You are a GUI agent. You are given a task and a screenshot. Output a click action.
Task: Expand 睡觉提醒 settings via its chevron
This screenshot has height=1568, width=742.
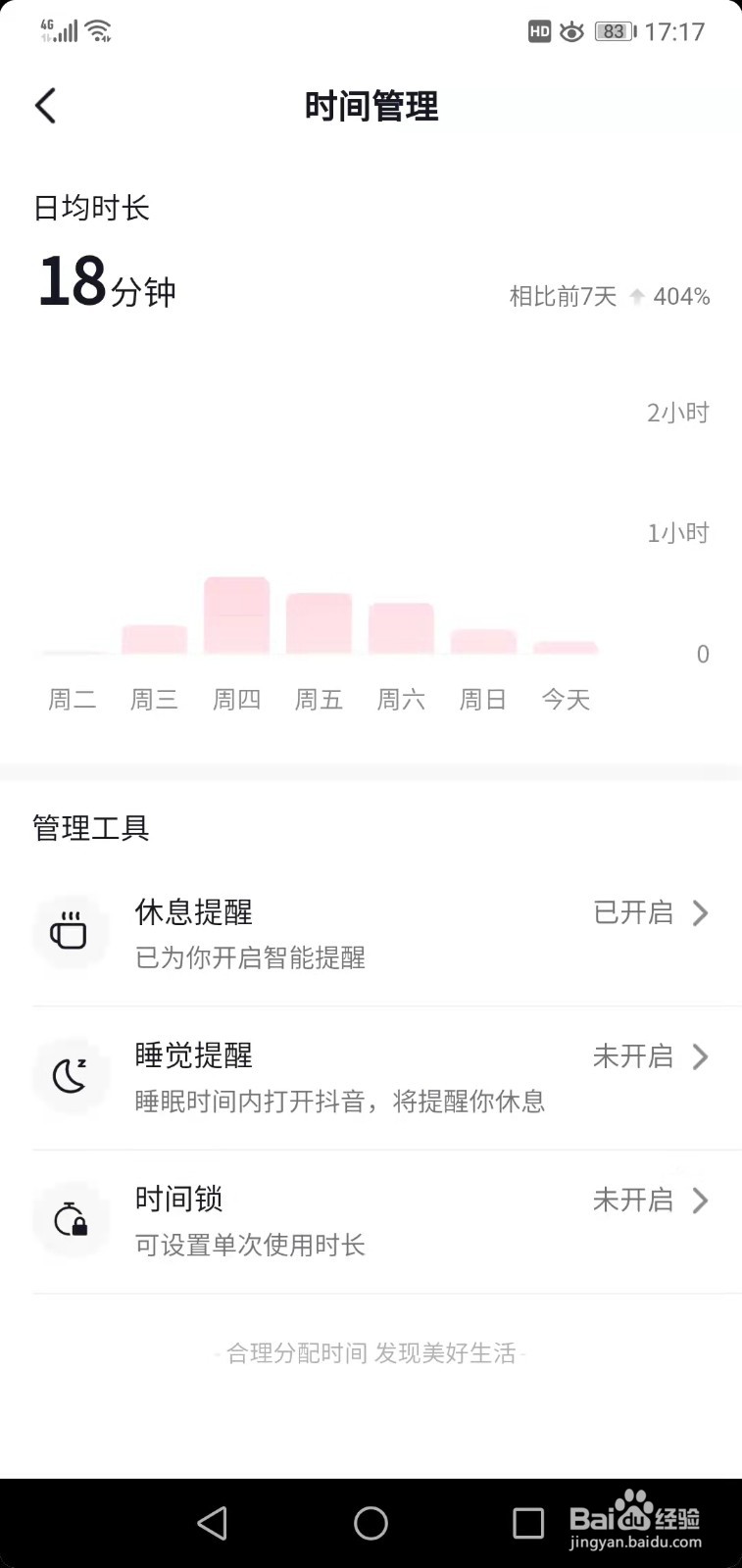tap(700, 1056)
